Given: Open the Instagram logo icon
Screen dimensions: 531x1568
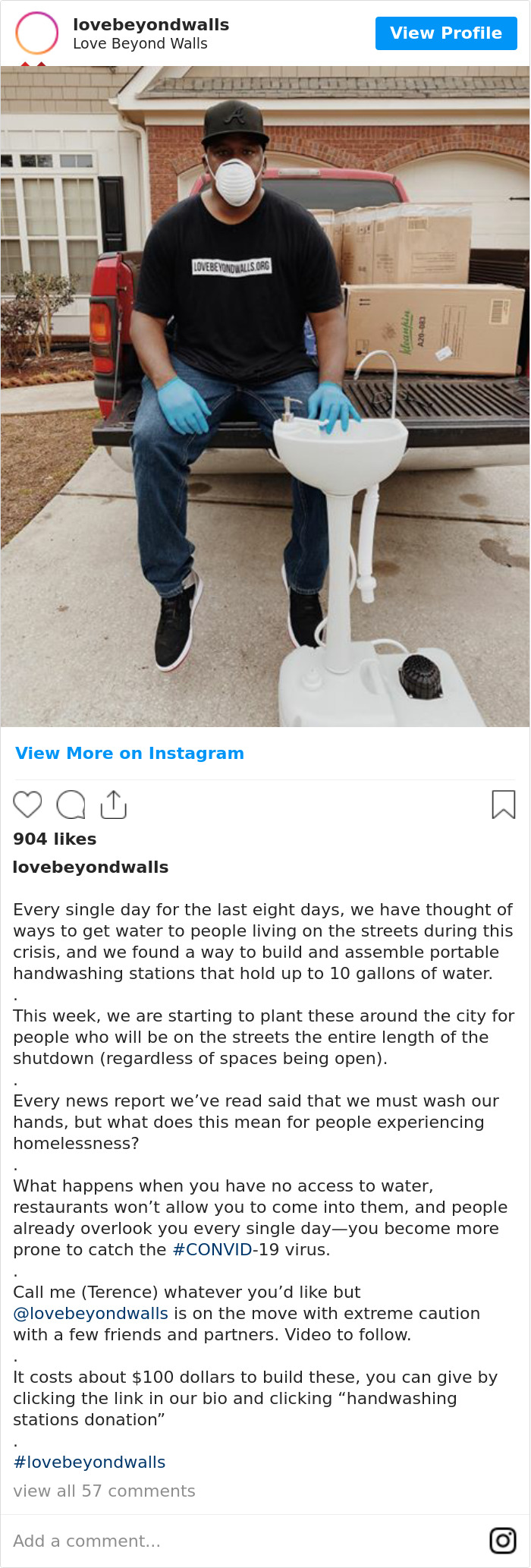Looking at the screenshot, I should click(502, 1541).
